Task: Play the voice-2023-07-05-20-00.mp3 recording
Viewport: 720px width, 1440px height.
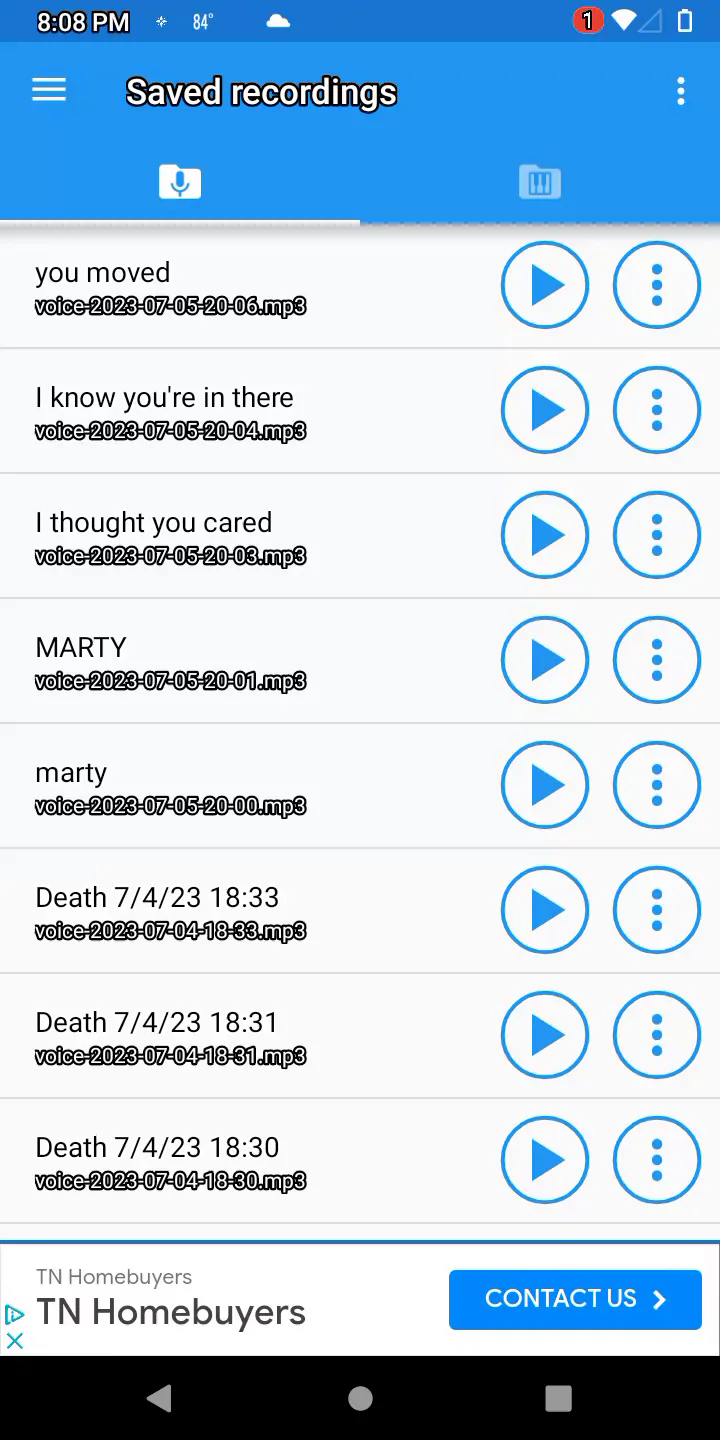Action: pos(544,785)
